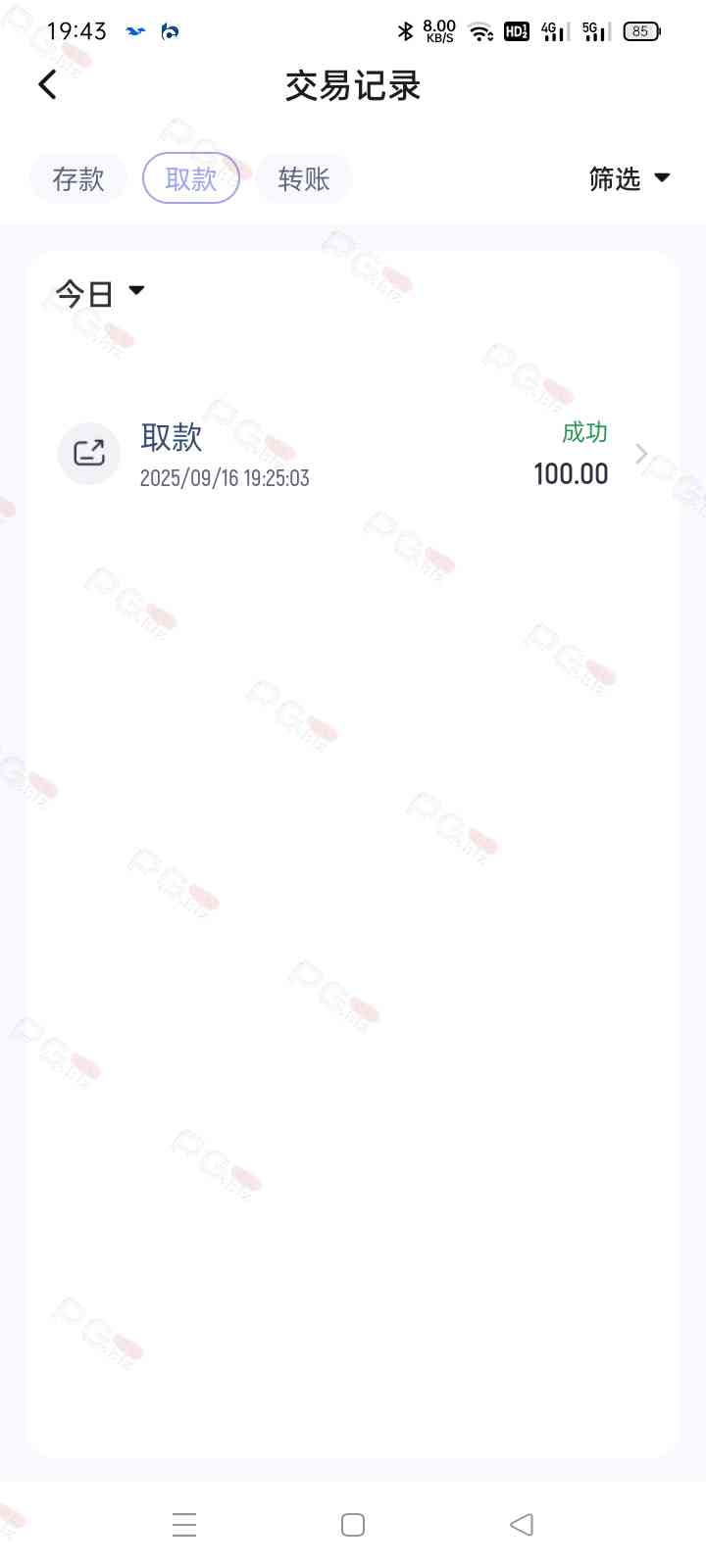The image size is (706, 1568).
Task: Open the 100.00 取款 transaction details
Action: click(353, 455)
